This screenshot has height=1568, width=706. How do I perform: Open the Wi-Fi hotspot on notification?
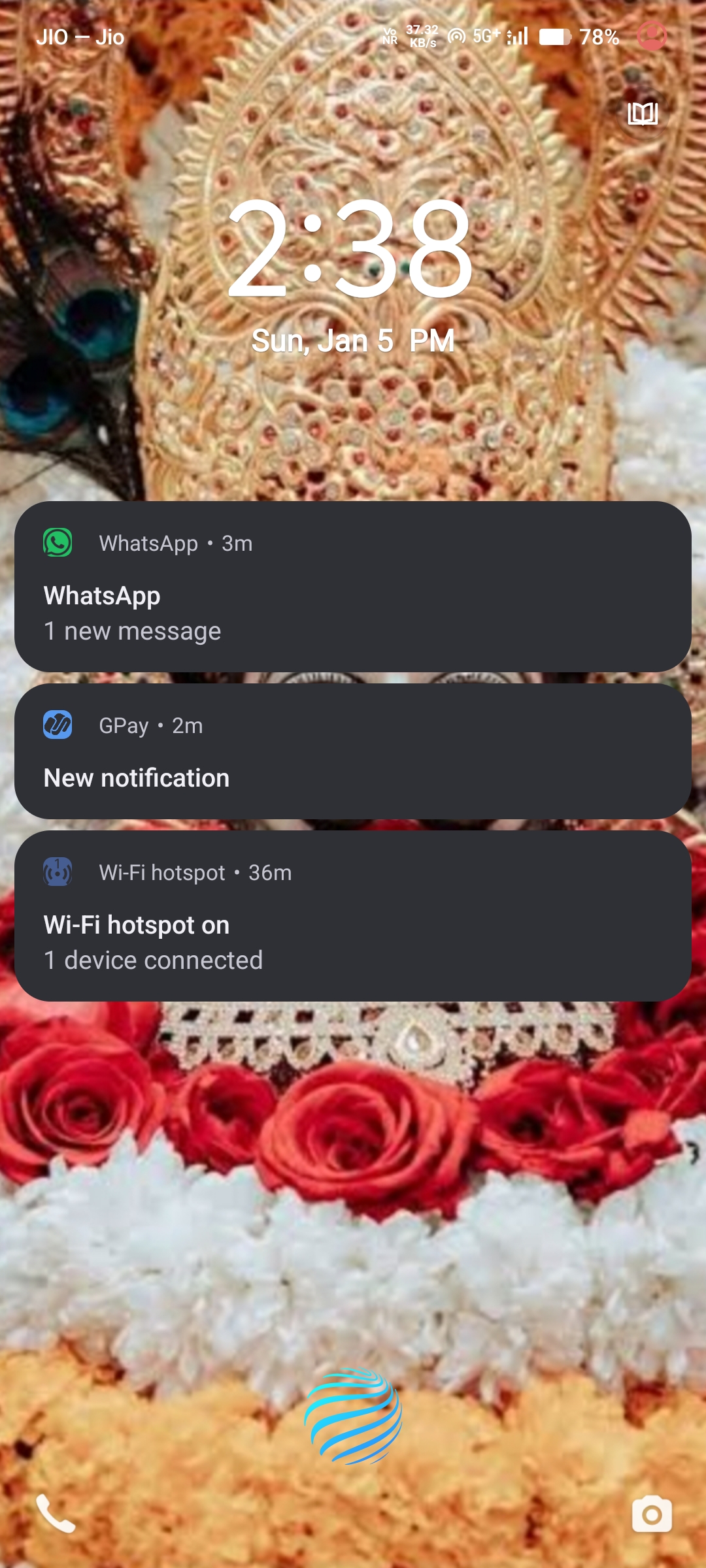click(353, 916)
